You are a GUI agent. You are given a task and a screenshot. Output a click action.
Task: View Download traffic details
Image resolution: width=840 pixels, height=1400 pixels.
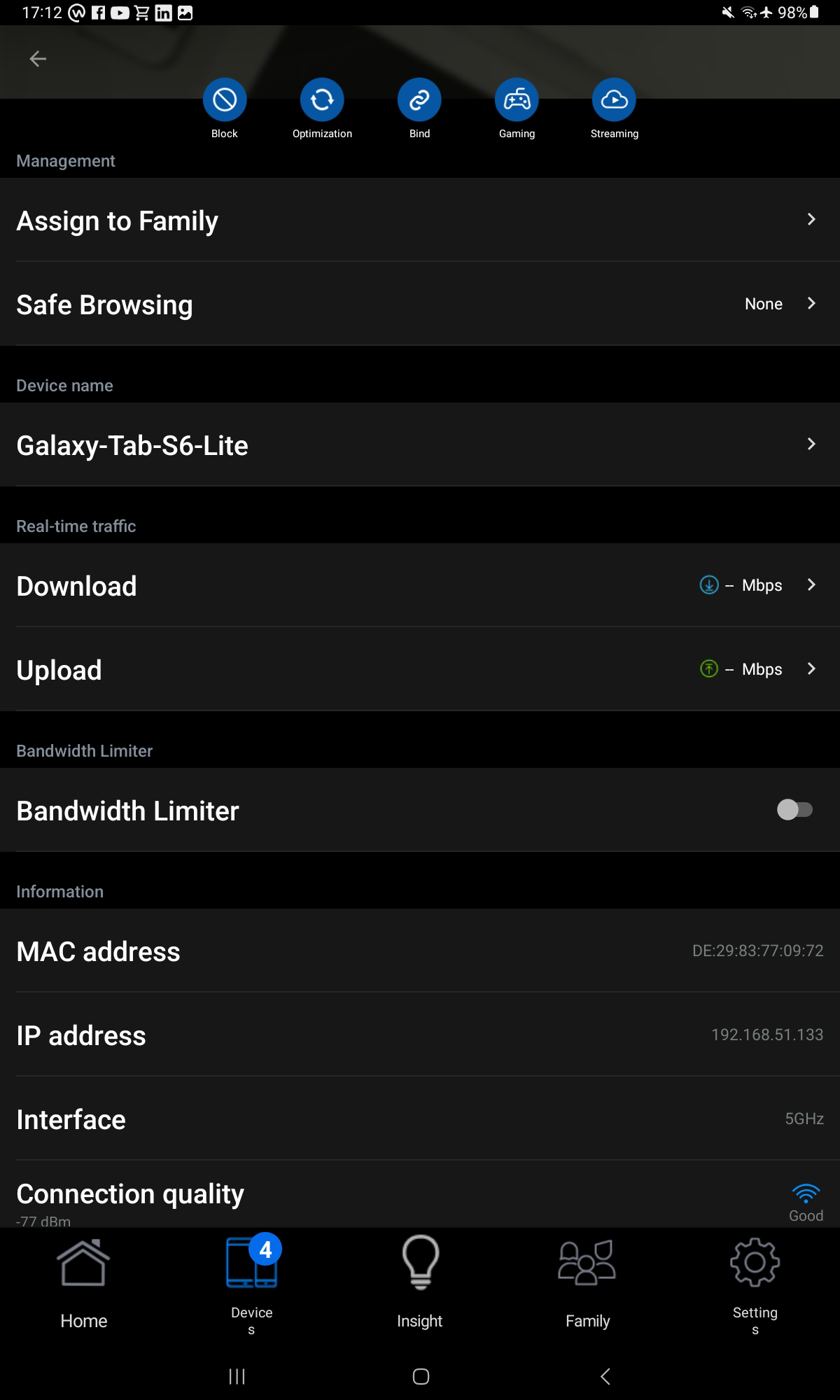click(420, 586)
